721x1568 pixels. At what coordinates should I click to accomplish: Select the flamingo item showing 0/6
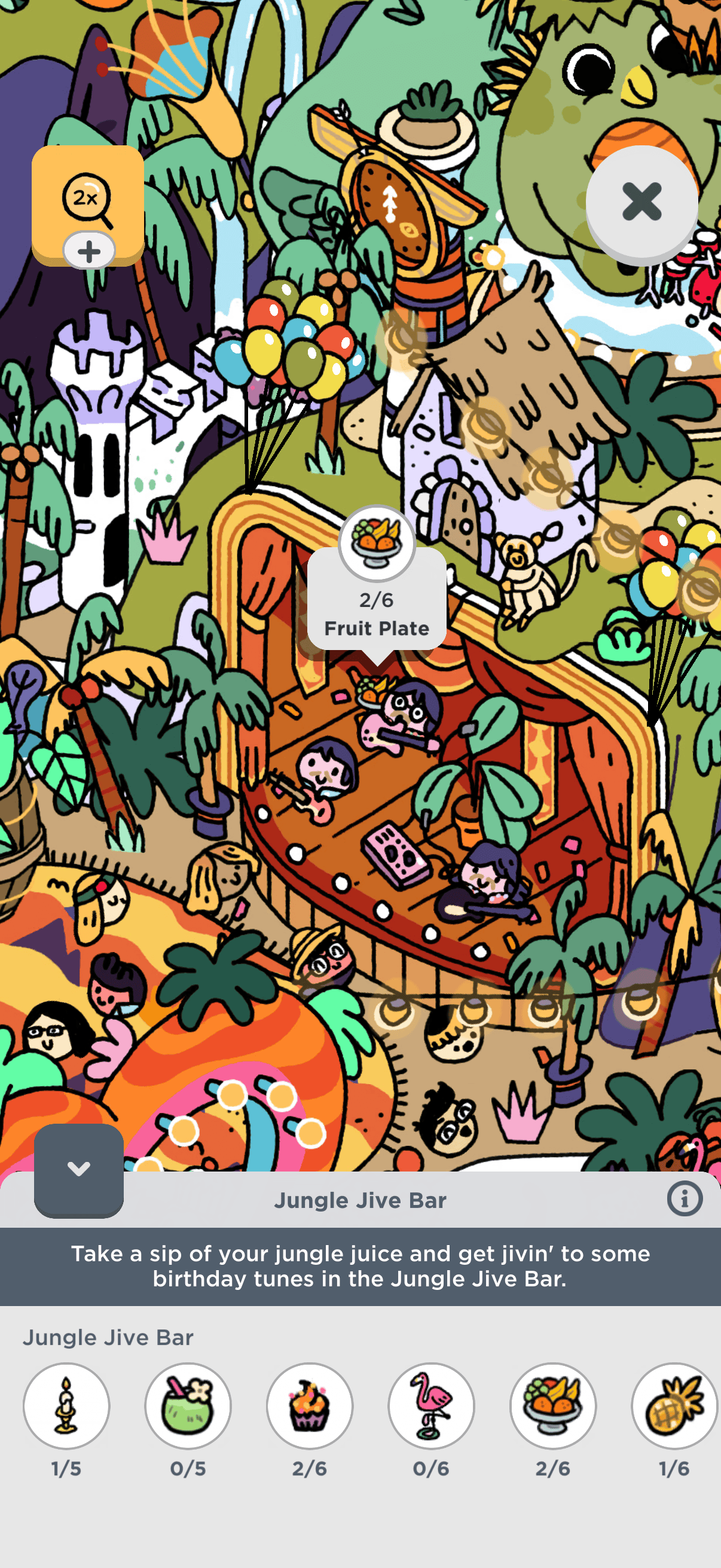tap(432, 1405)
